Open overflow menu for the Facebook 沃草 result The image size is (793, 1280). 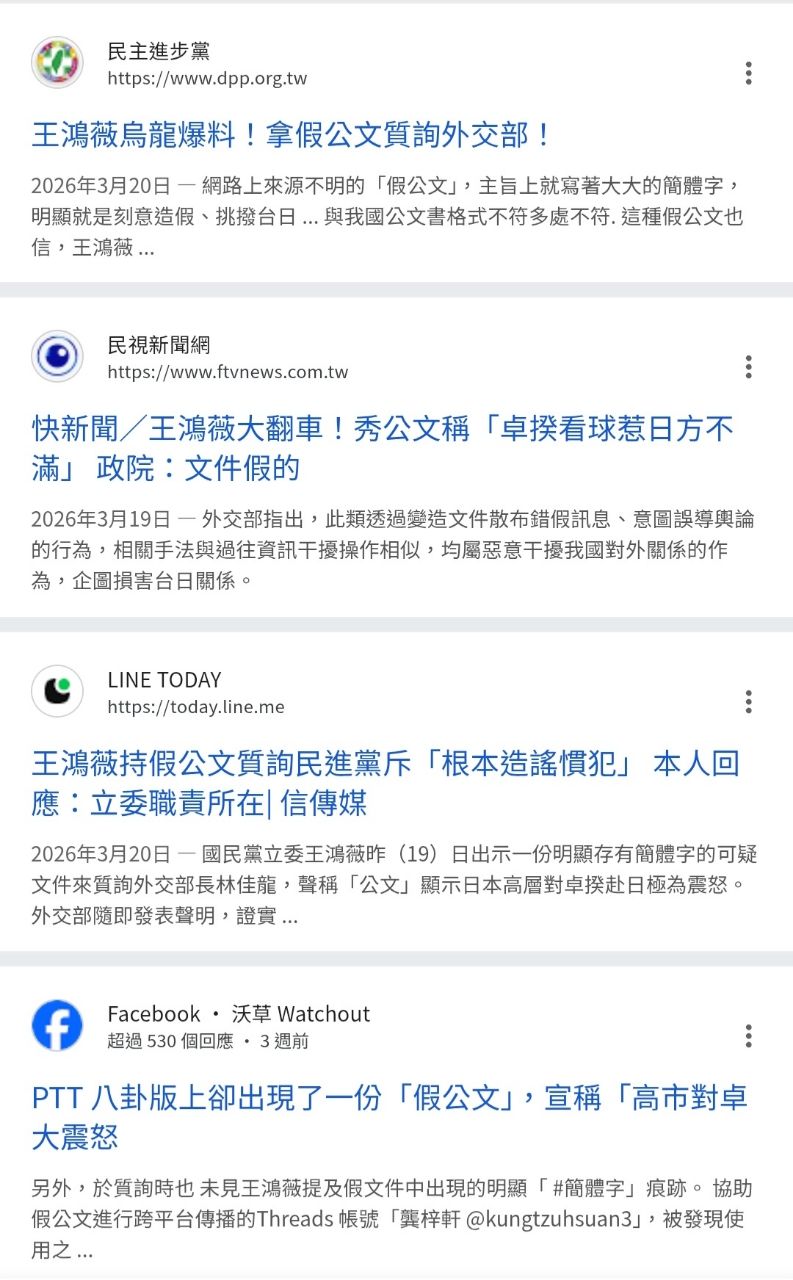pyautogui.click(x=748, y=1036)
